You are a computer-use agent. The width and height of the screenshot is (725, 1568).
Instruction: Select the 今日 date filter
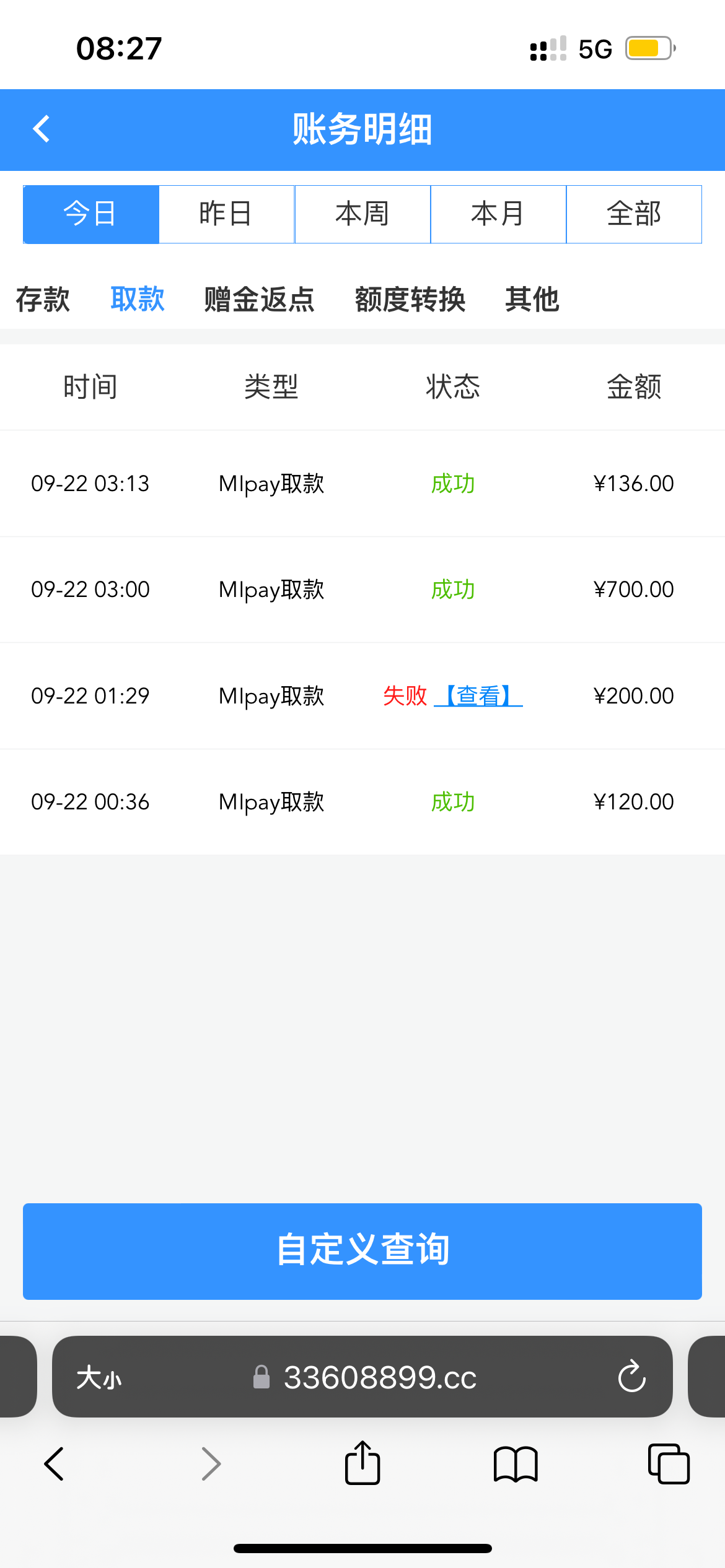pos(91,214)
